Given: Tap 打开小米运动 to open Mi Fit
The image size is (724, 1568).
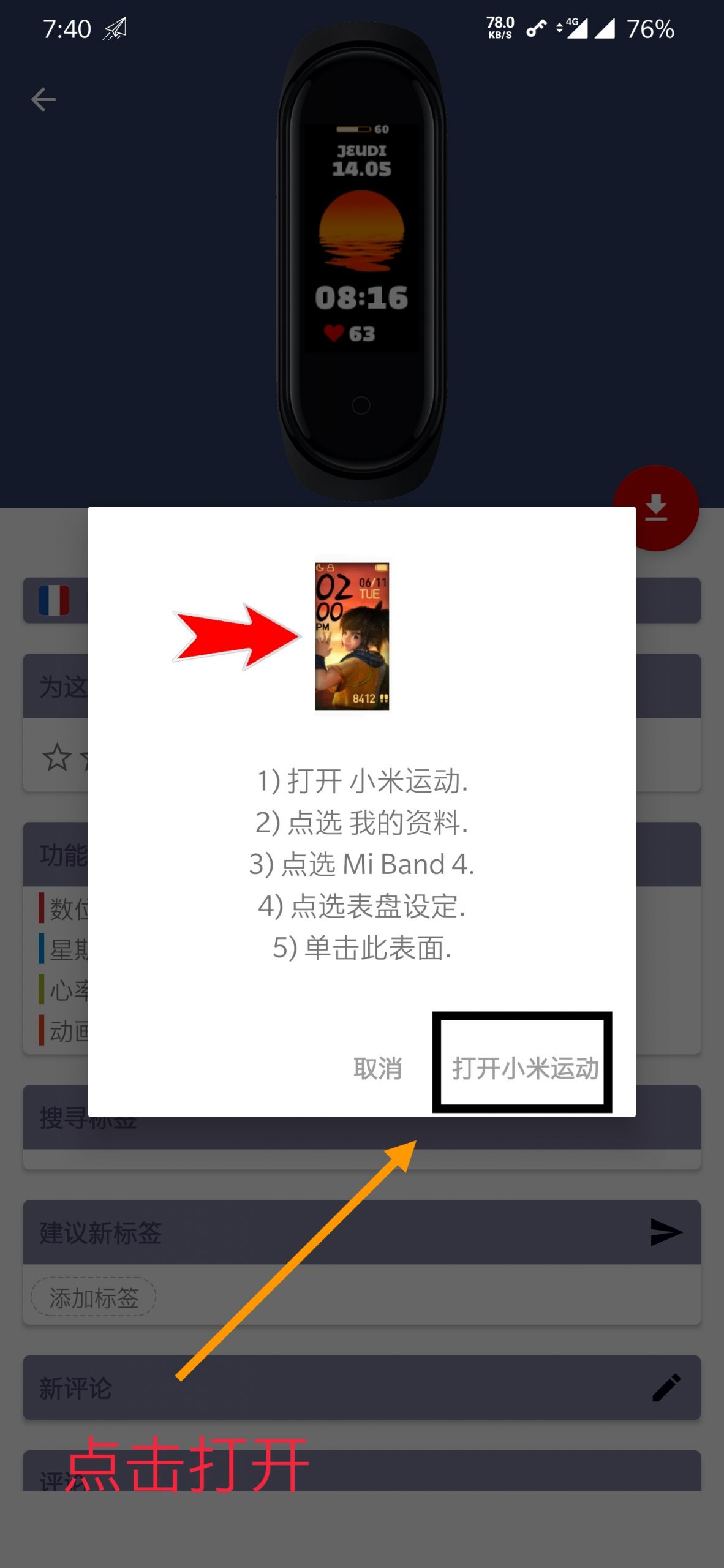Looking at the screenshot, I should [525, 1068].
